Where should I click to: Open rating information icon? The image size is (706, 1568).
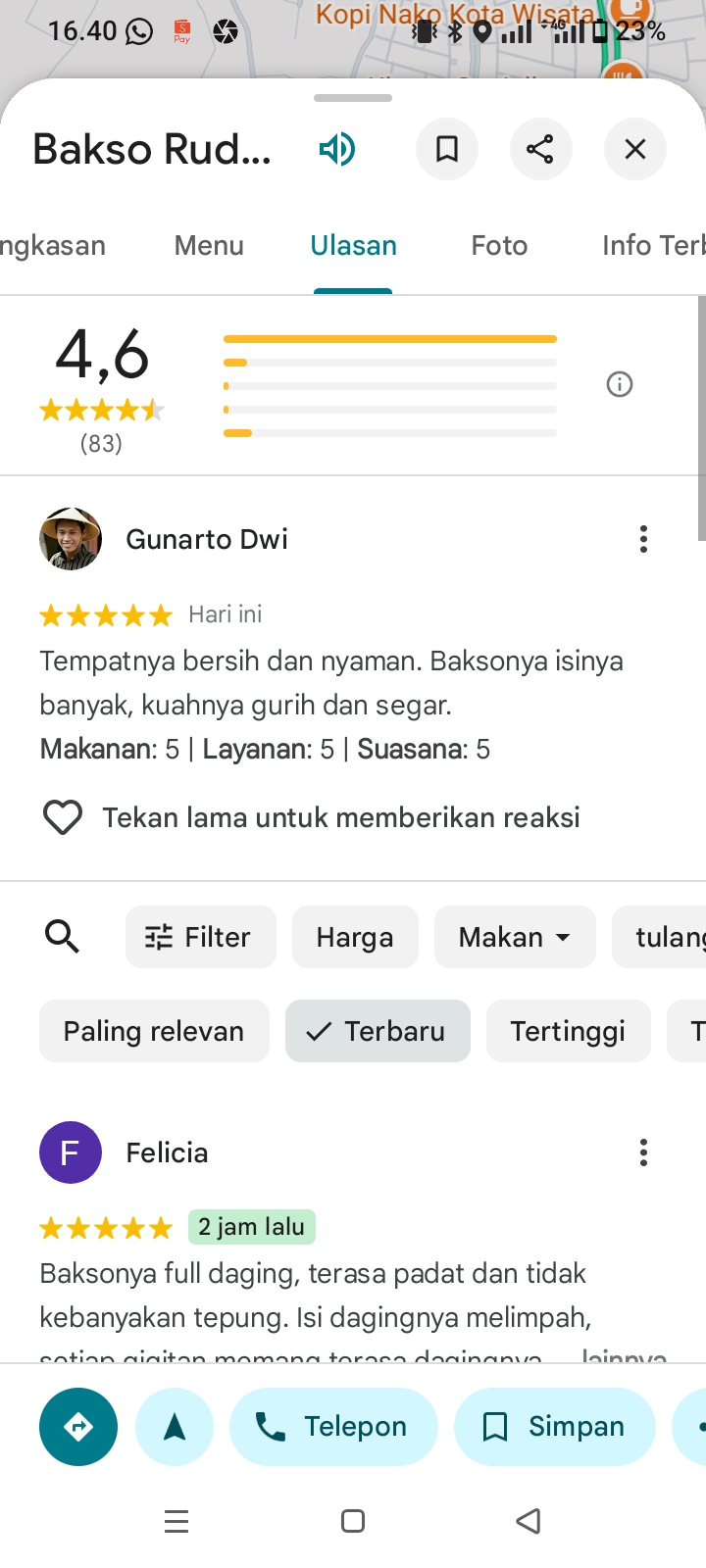click(620, 384)
